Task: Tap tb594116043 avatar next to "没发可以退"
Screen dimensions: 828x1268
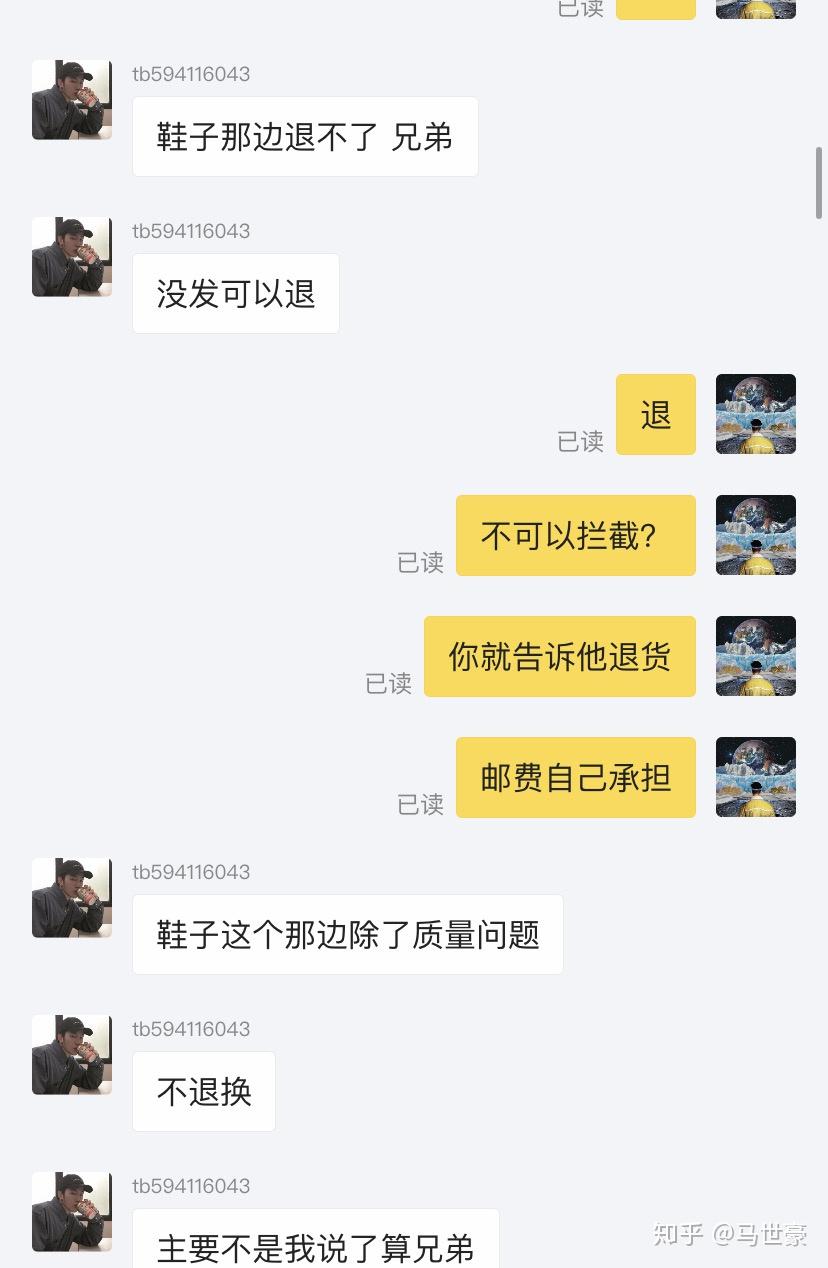Action: tap(72, 256)
